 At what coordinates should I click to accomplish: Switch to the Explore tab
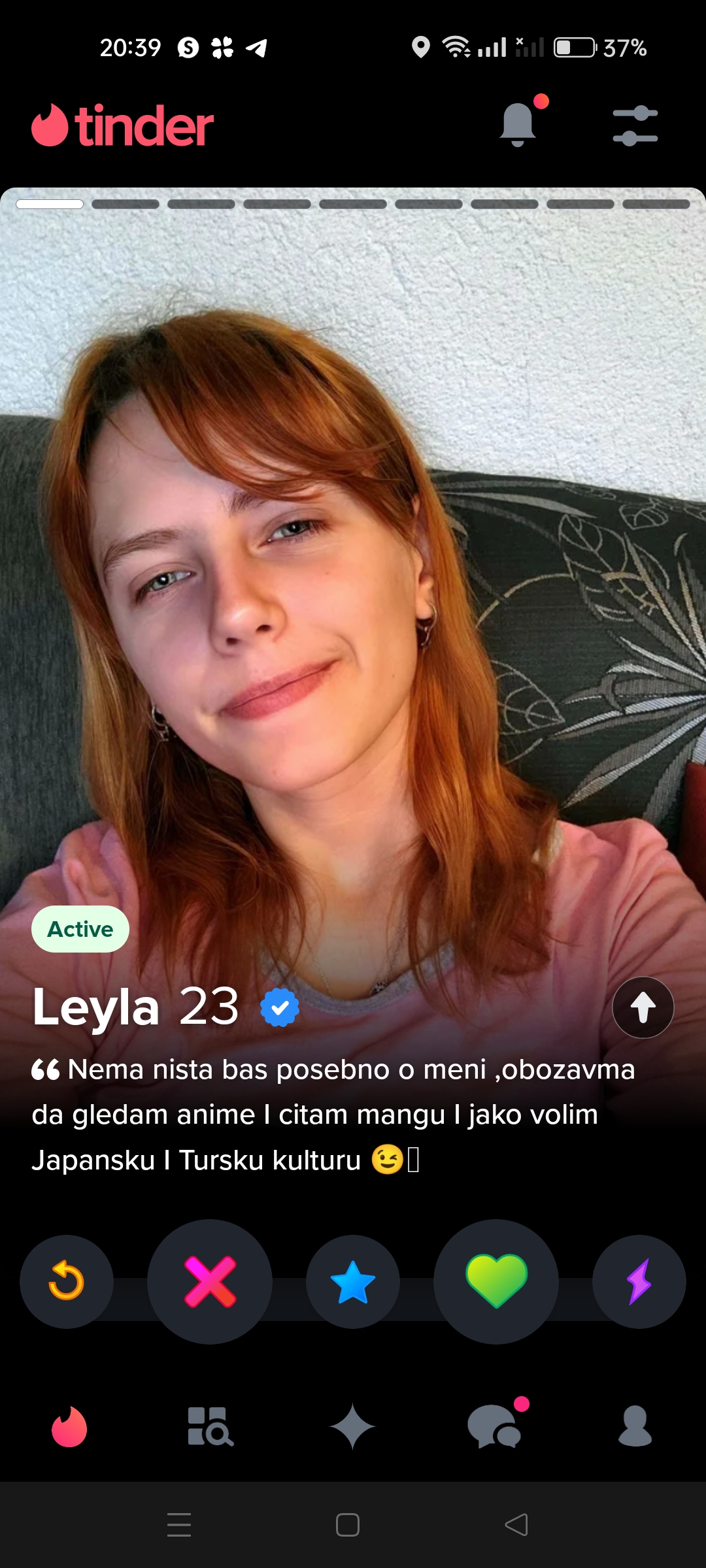pyautogui.click(x=210, y=1426)
